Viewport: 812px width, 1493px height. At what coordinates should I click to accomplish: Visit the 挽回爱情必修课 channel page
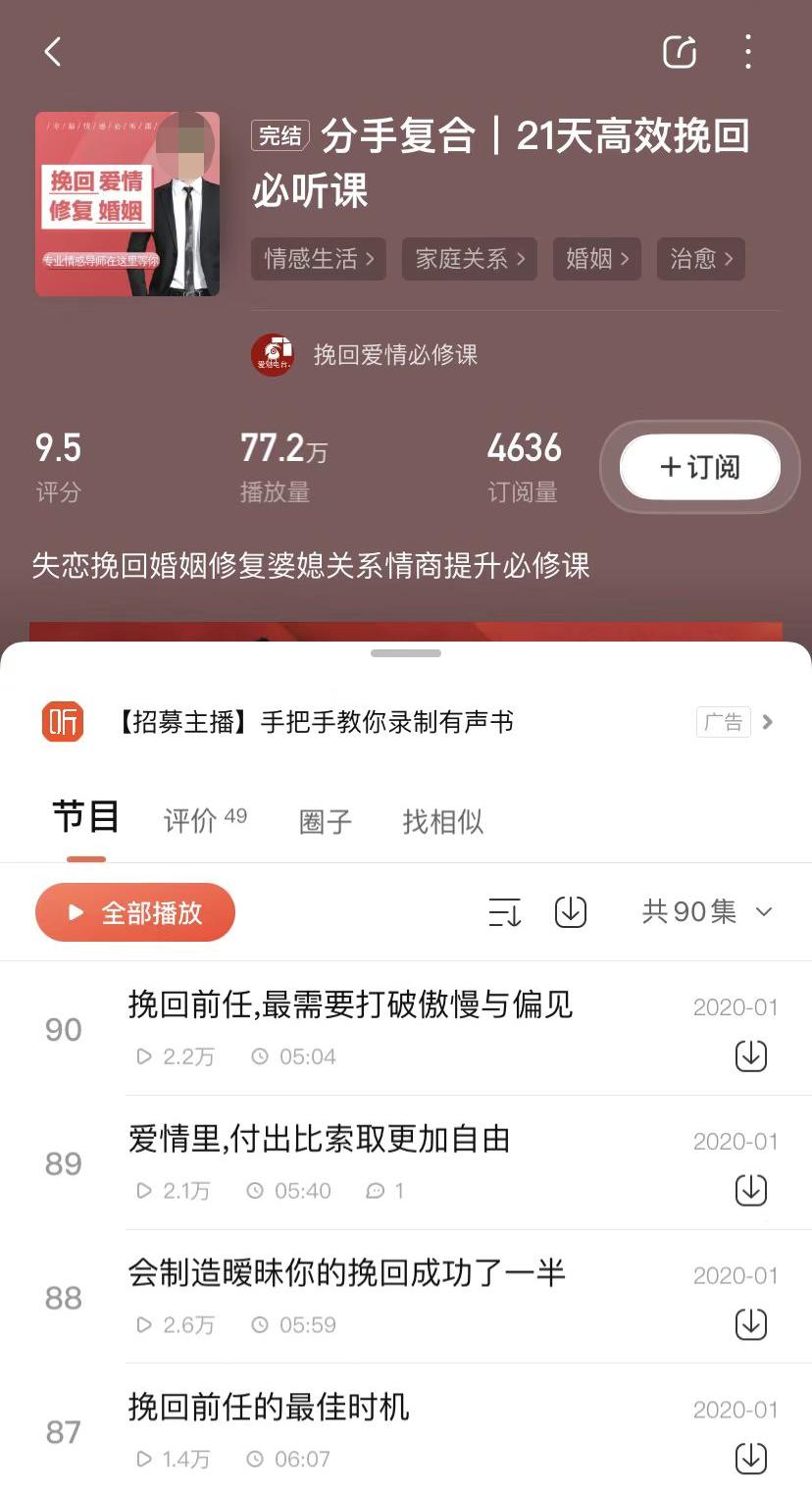tap(394, 354)
